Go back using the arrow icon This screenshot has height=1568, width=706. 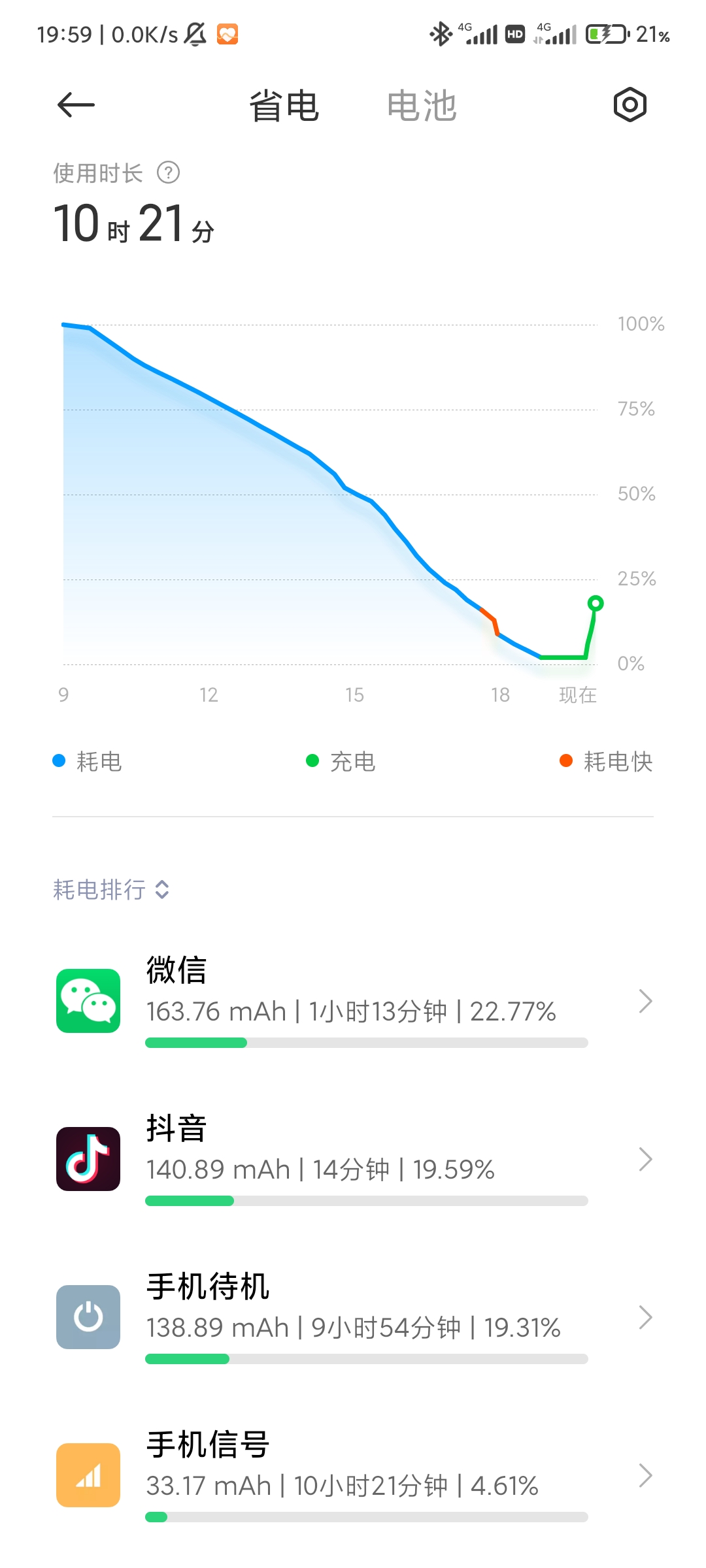(76, 105)
